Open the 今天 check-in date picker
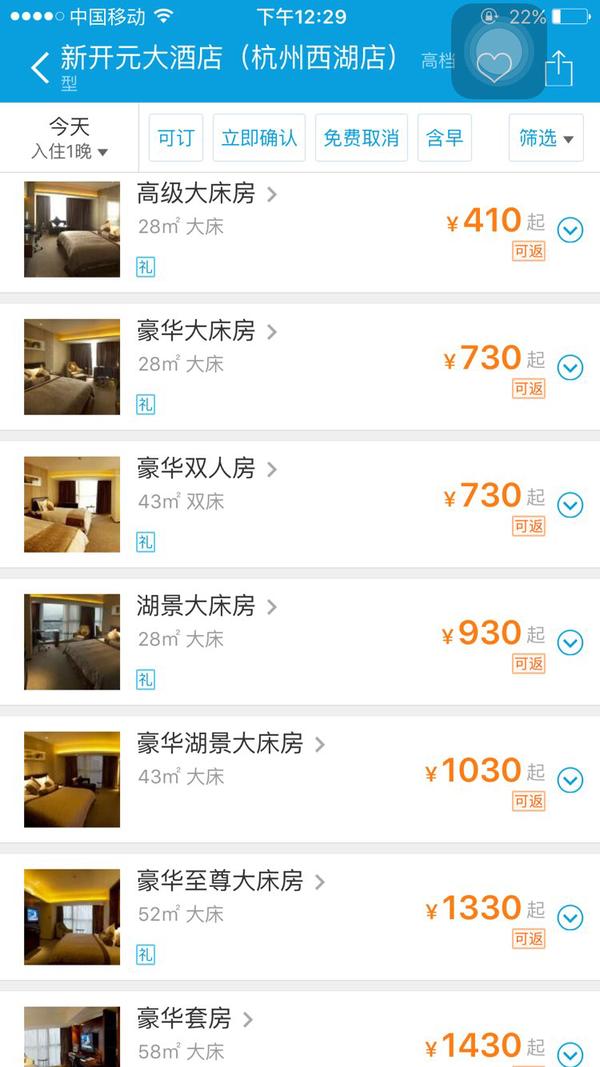Viewport: 600px width, 1067px height. click(69, 138)
